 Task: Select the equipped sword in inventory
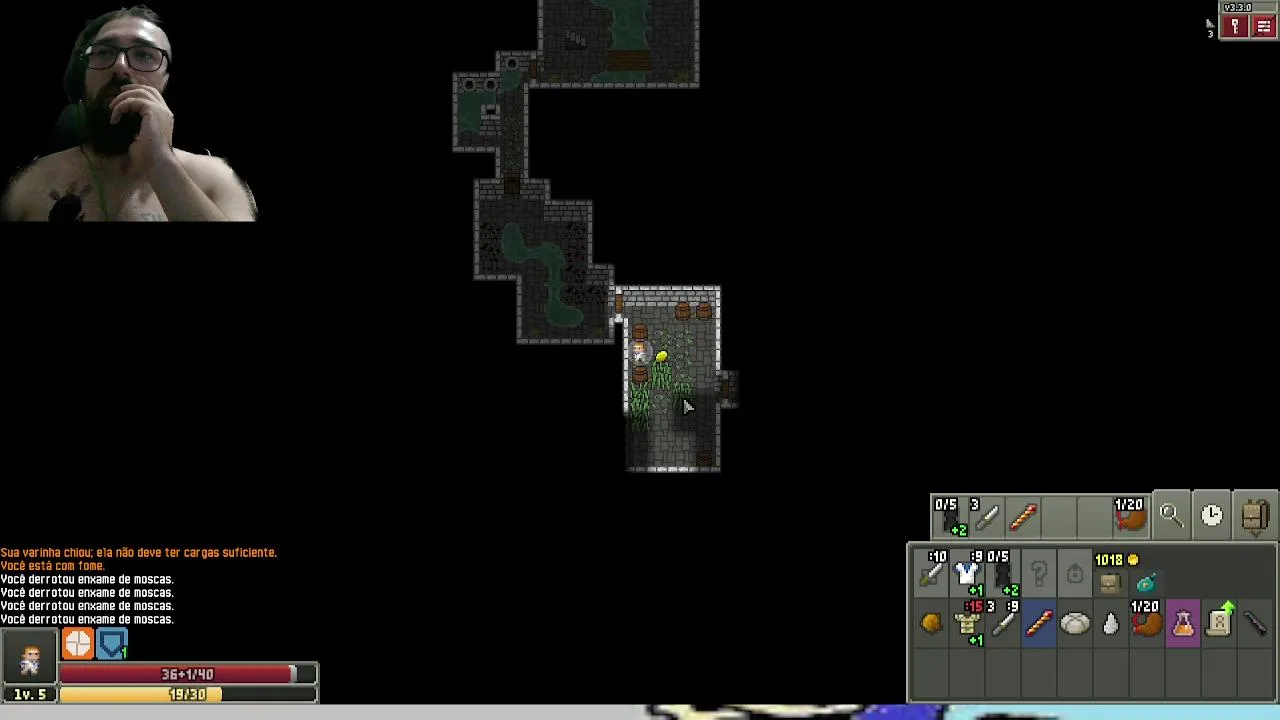(x=932, y=574)
